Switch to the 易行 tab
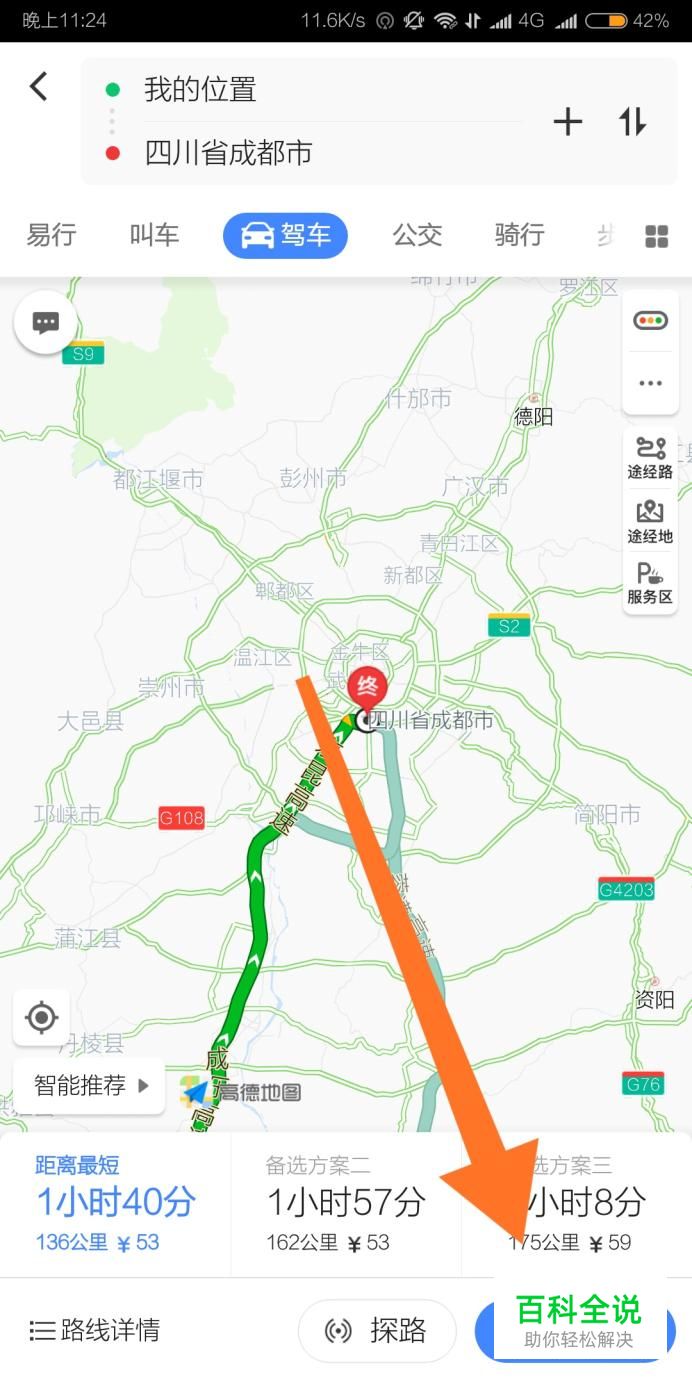This screenshot has height=1384, width=692. tap(51, 236)
